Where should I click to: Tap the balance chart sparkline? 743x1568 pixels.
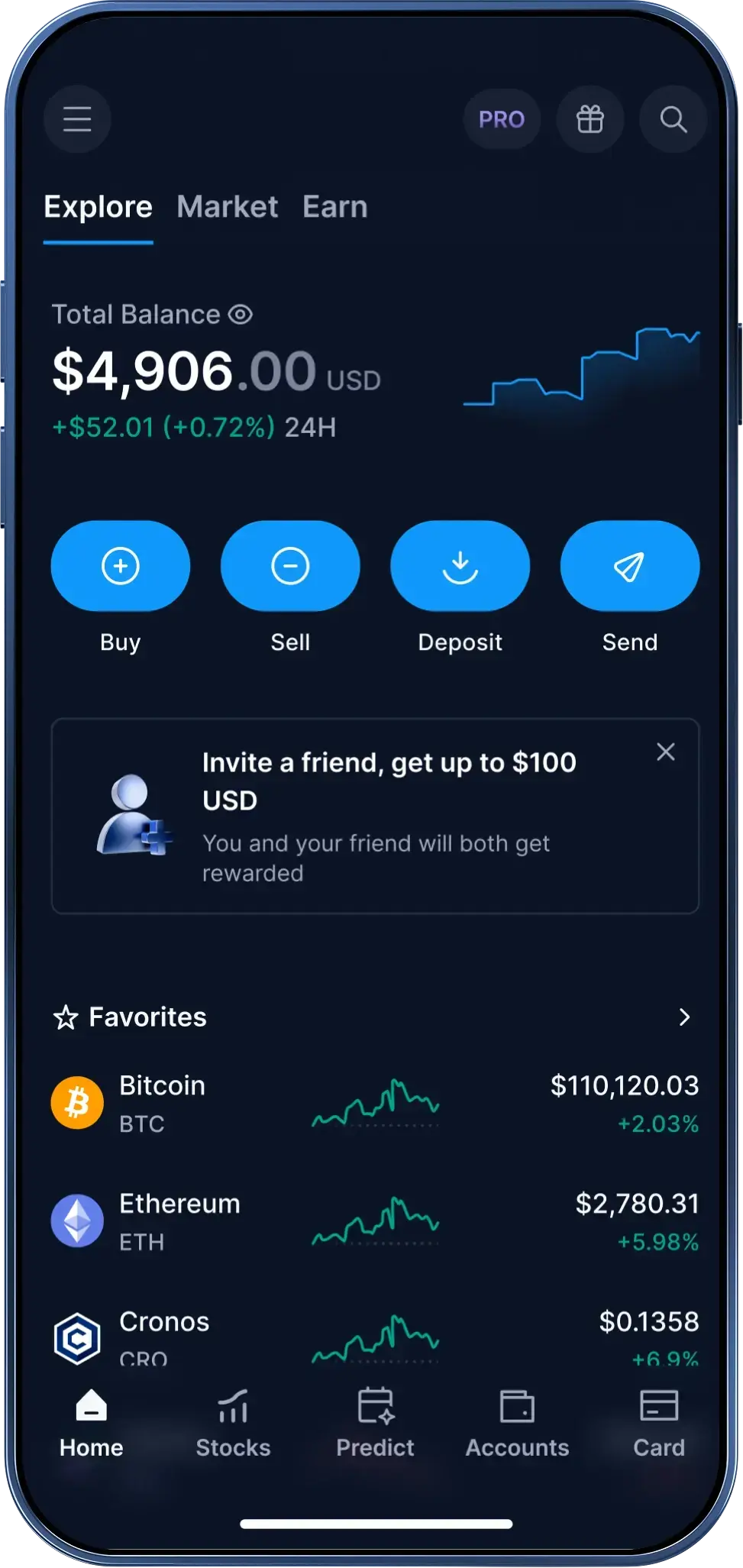pyautogui.click(x=583, y=367)
